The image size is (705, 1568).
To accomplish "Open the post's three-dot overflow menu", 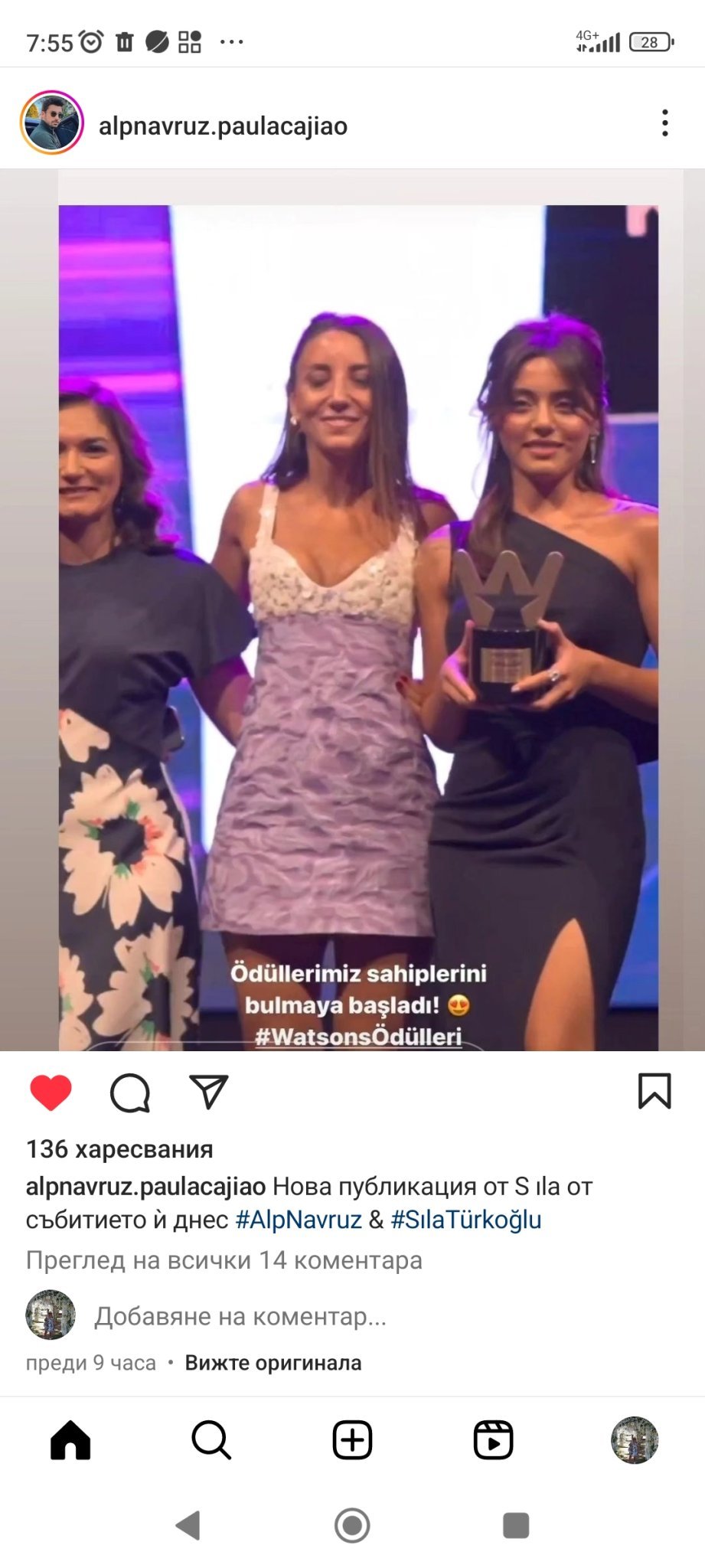I will click(664, 123).
